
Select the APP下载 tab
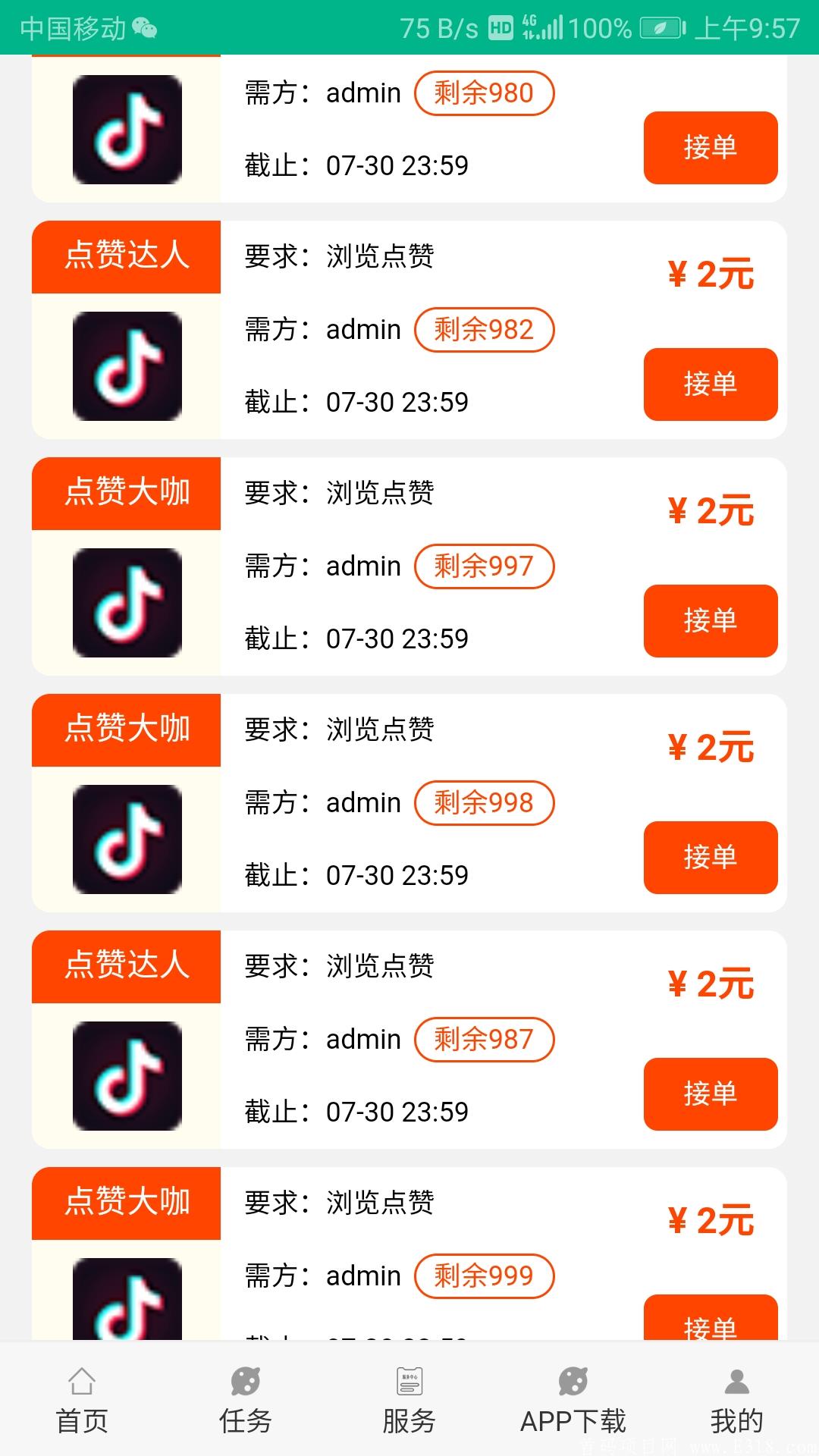click(573, 1401)
